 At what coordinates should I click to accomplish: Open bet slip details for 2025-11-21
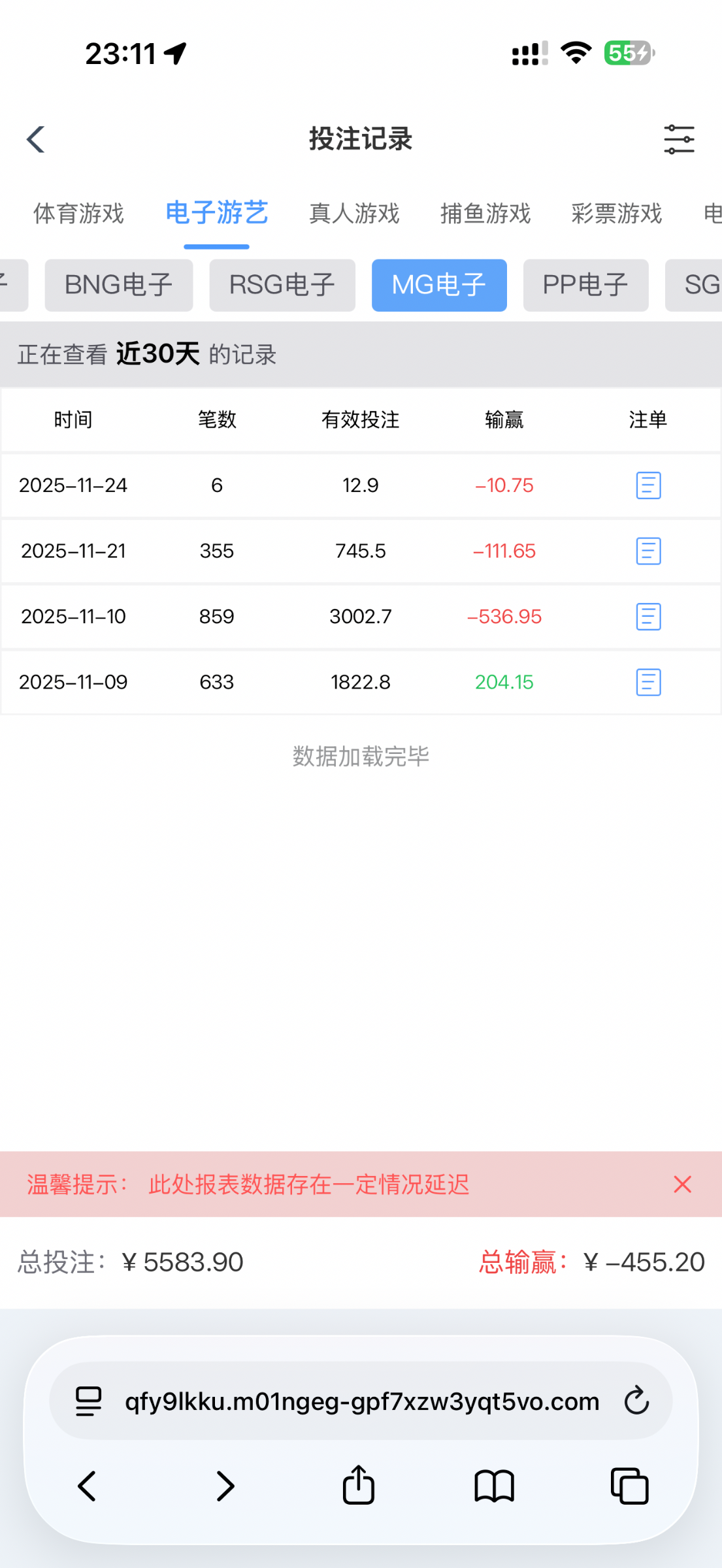(648, 551)
